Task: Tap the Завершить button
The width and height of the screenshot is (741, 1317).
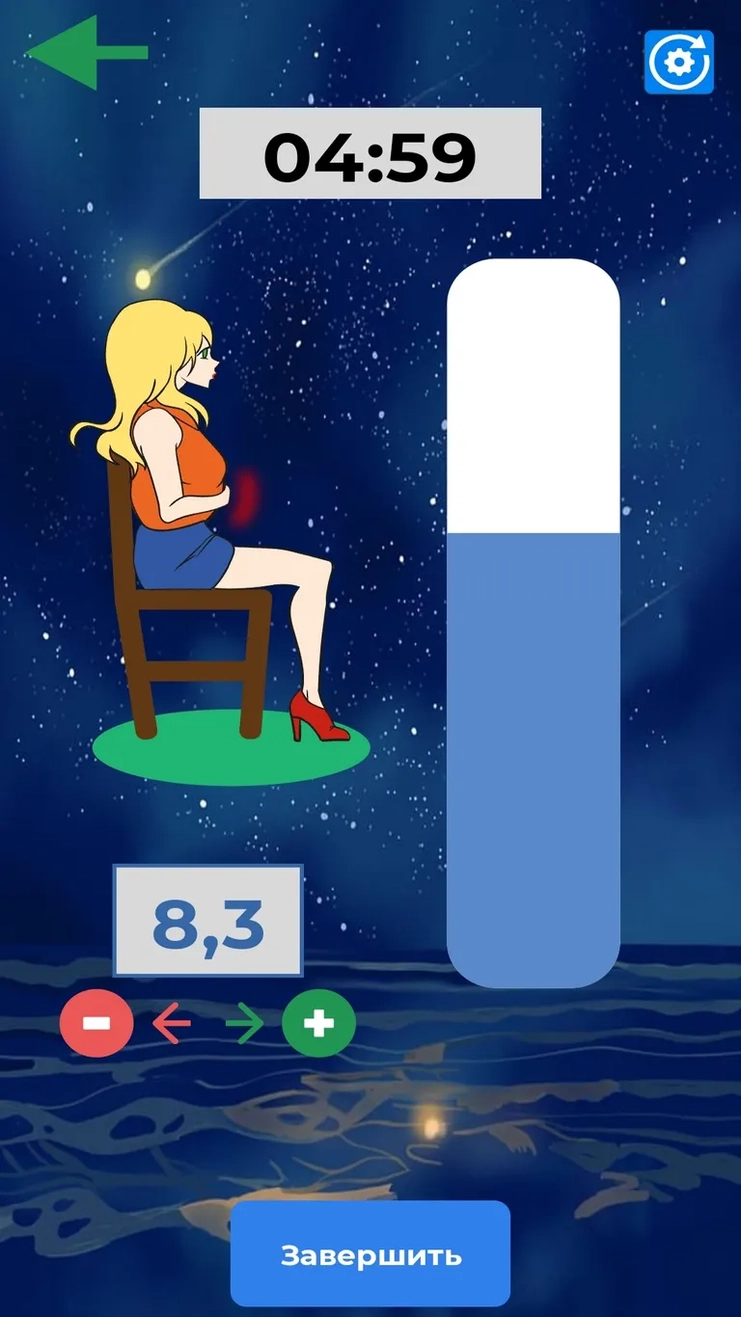Action: (x=370, y=1254)
